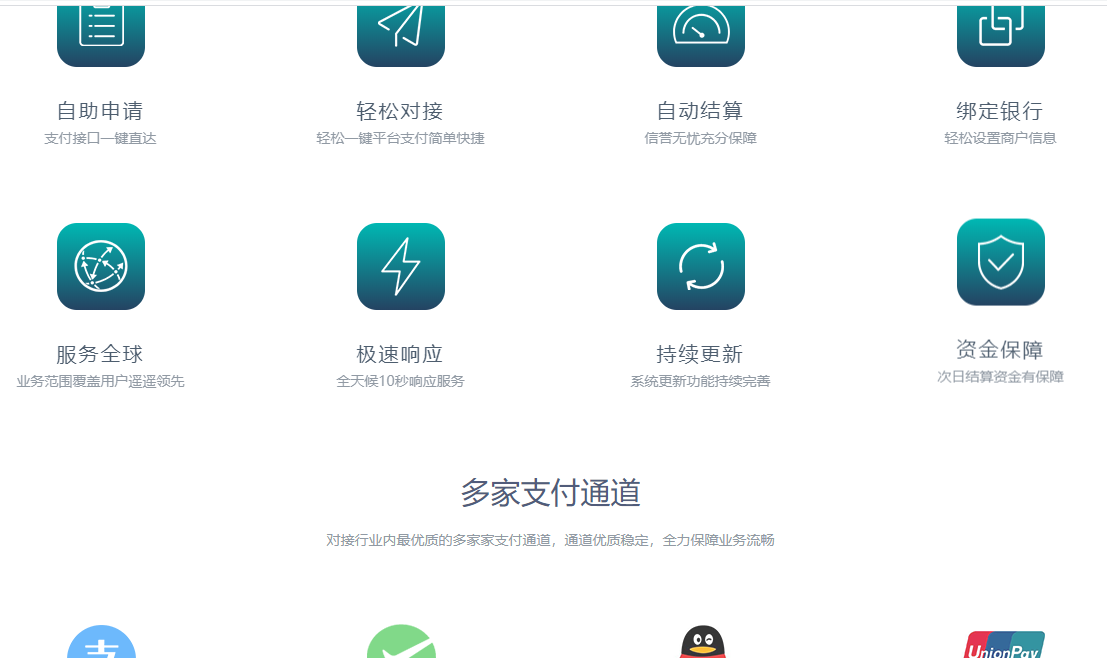The width and height of the screenshot is (1107, 658).
Task: Open the 自助申请 feature tile
Action: point(101,30)
